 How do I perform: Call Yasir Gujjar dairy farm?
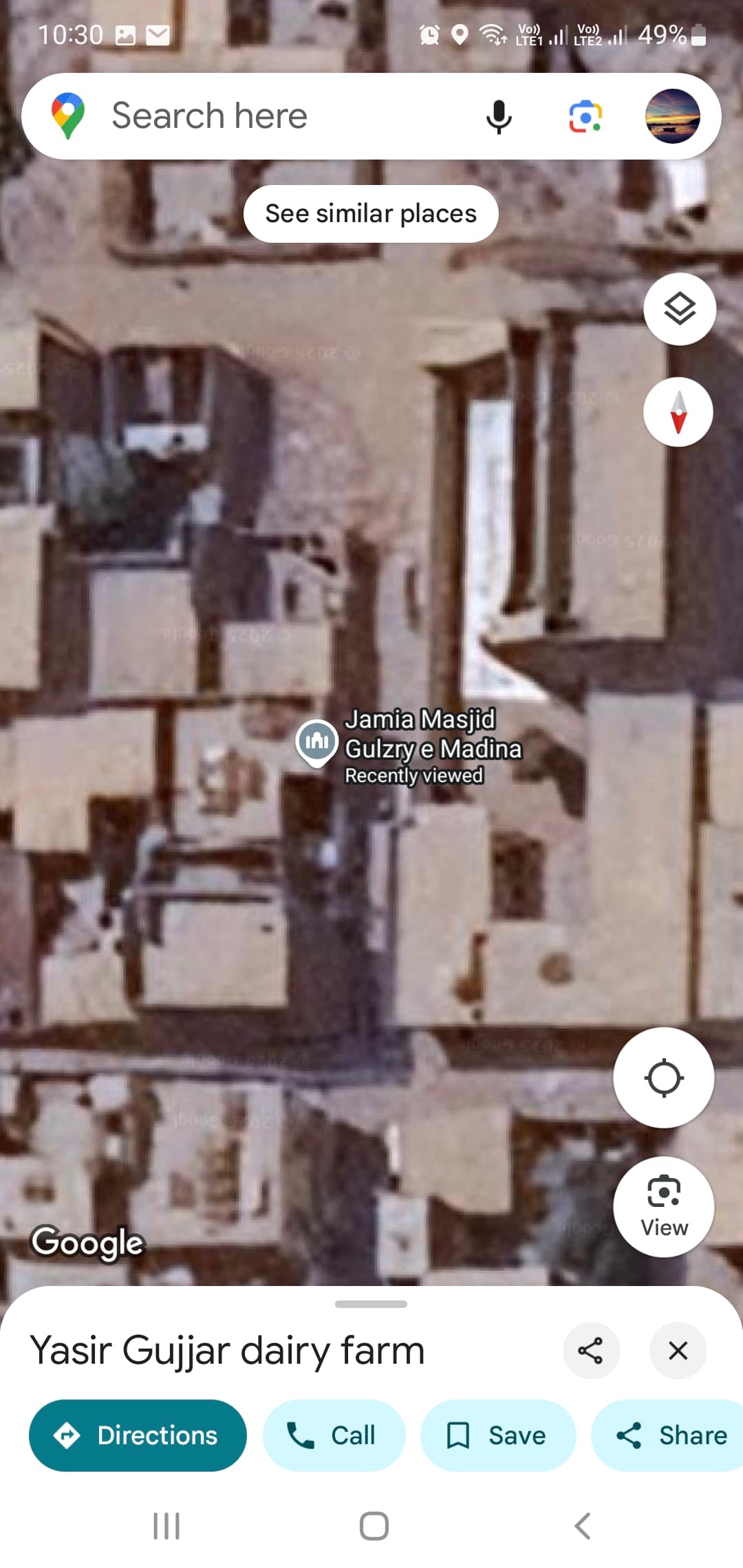(x=334, y=1435)
